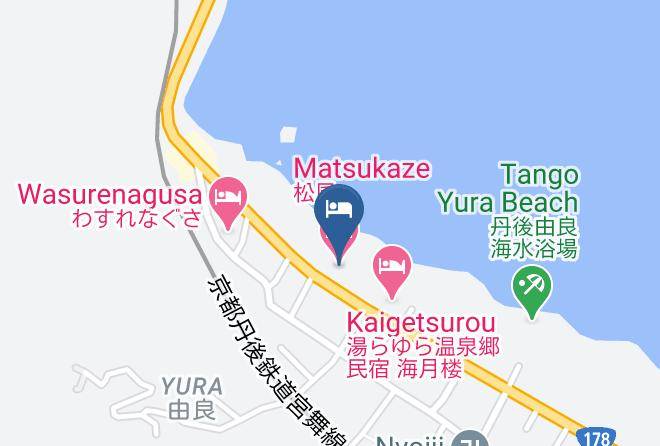Select the blue highlighted hotel pin
Image resolution: width=660 pixels, height=446 pixels.
tap(339, 223)
